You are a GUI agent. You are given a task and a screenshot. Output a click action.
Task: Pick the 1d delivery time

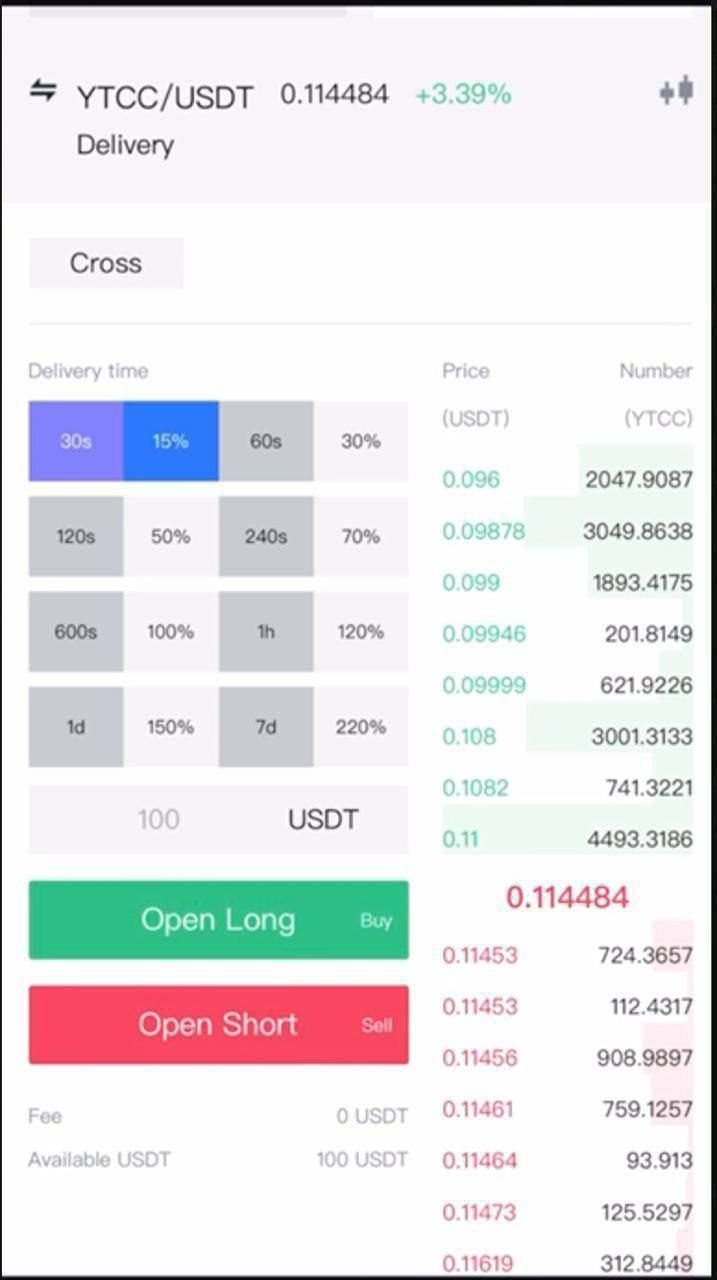click(76, 727)
